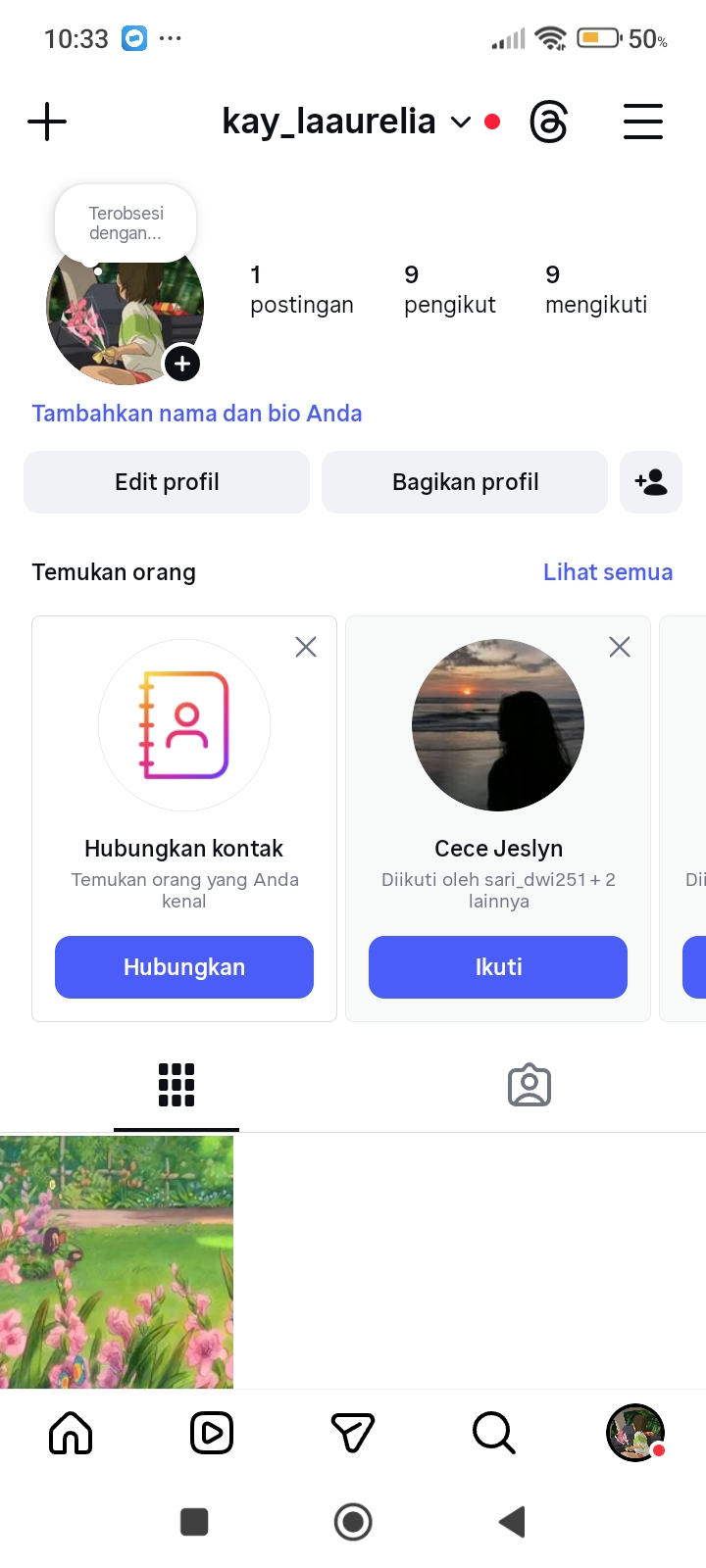Dismiss the Cece Jeslyn suggestion
Viewport: 706px width, 1568px height.
pos(620,647)
